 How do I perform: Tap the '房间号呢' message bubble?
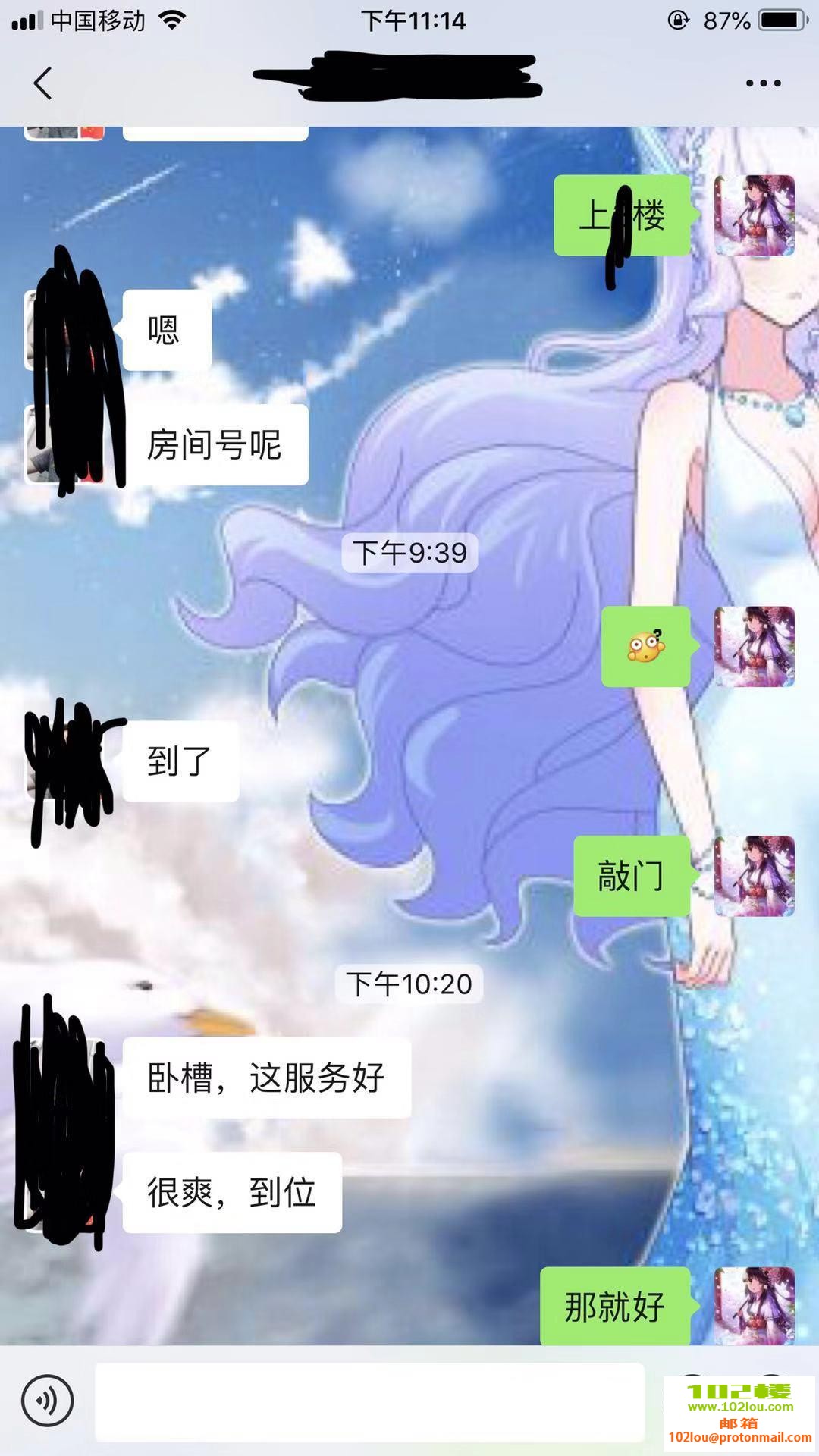pos(215,446)
